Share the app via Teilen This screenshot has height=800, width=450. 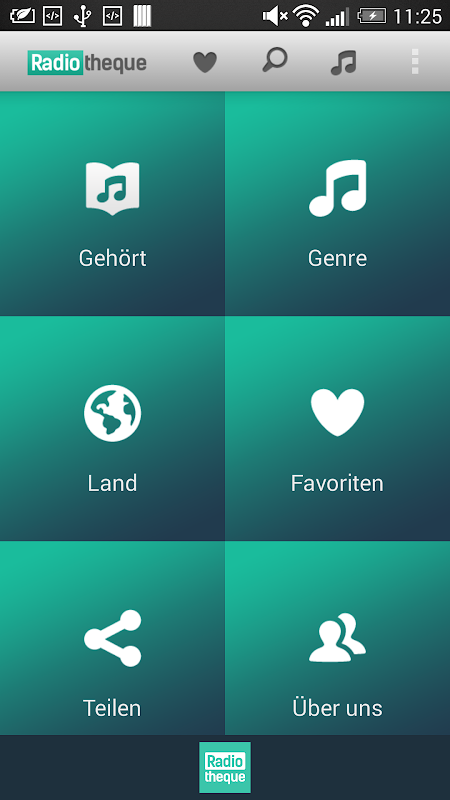112,638
